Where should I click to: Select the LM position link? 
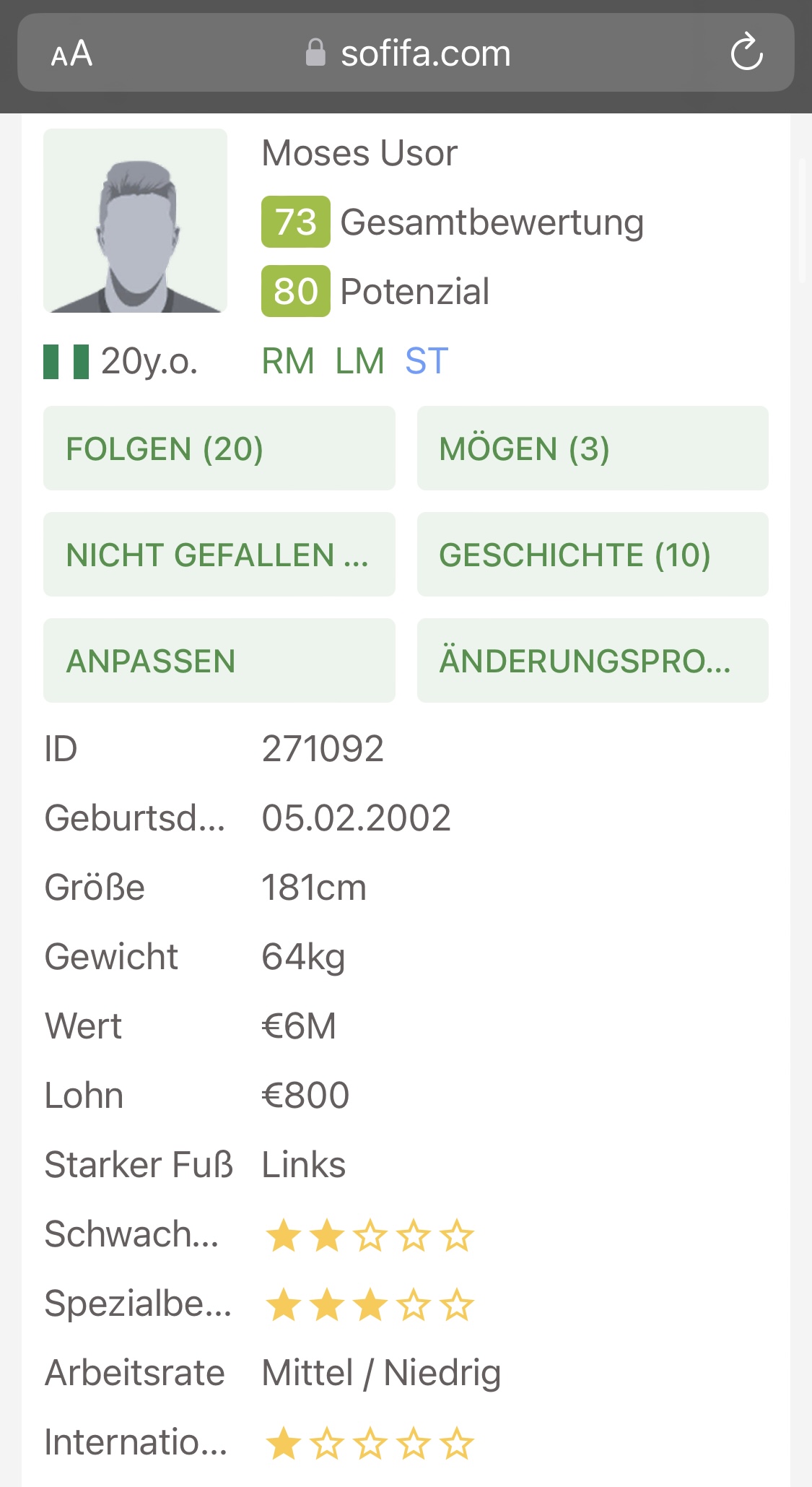[359, 361]
